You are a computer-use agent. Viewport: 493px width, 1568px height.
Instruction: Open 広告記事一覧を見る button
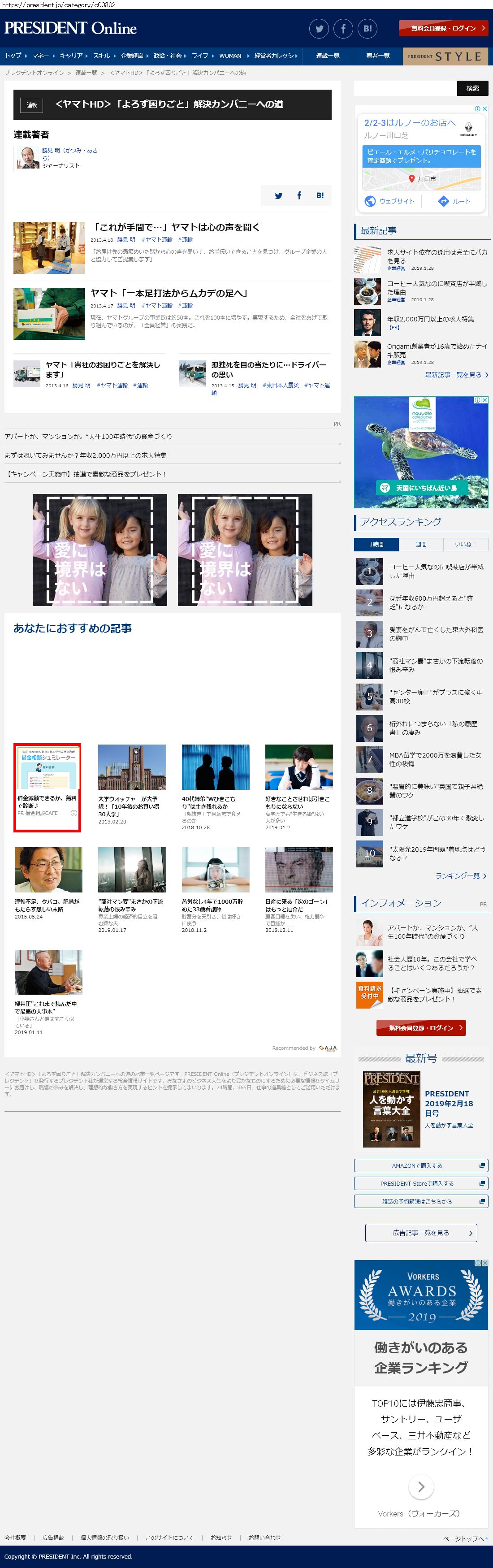(420, 1233)
